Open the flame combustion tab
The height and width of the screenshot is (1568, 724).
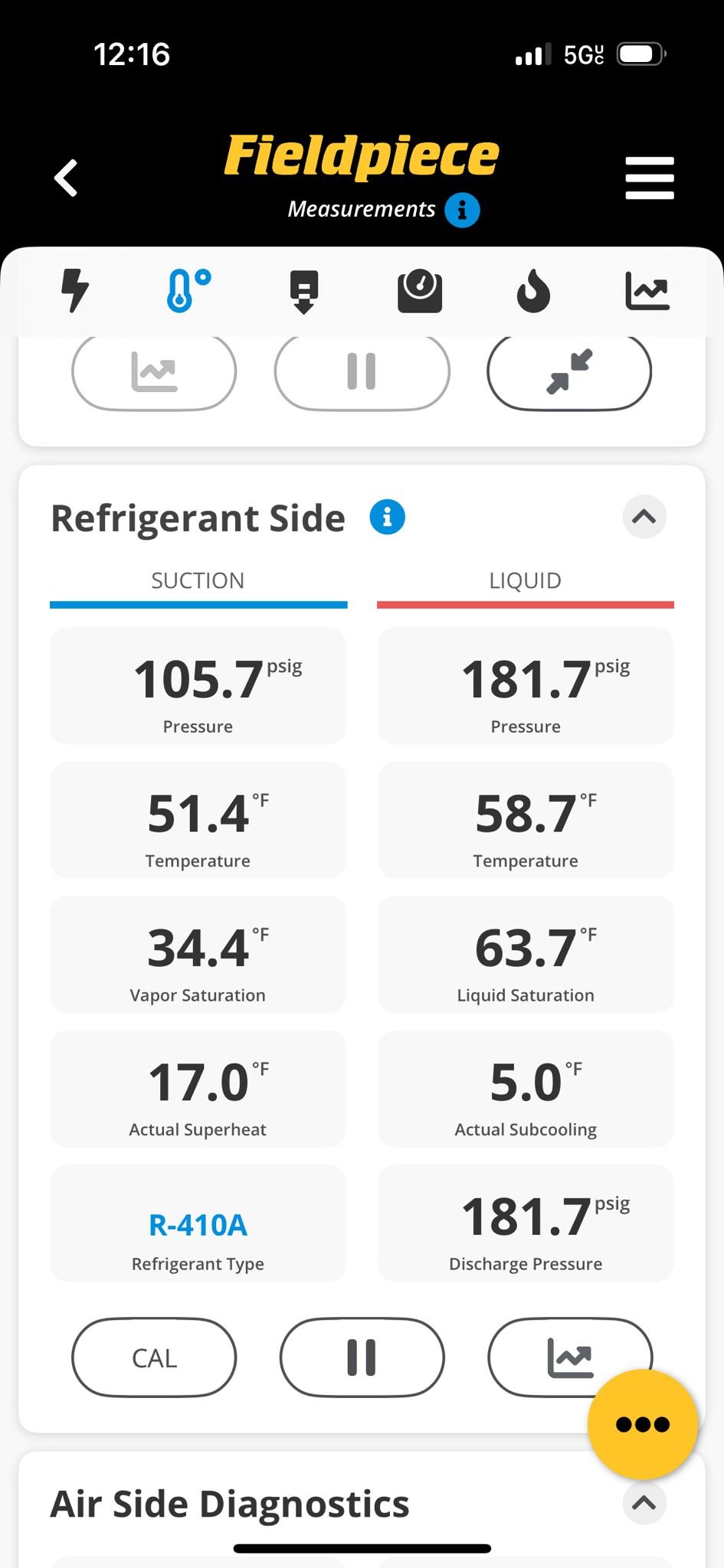click(533, 292)
